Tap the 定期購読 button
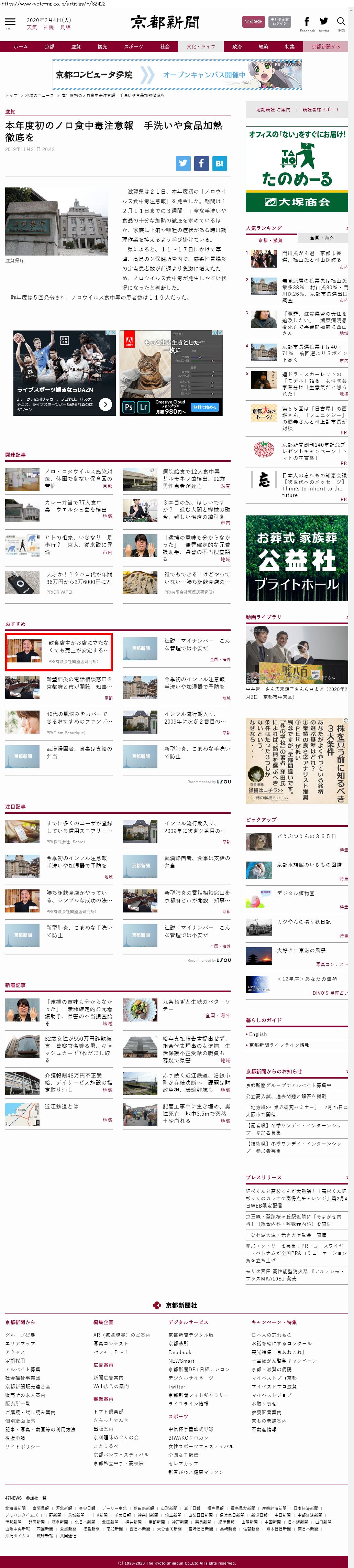 253,22
